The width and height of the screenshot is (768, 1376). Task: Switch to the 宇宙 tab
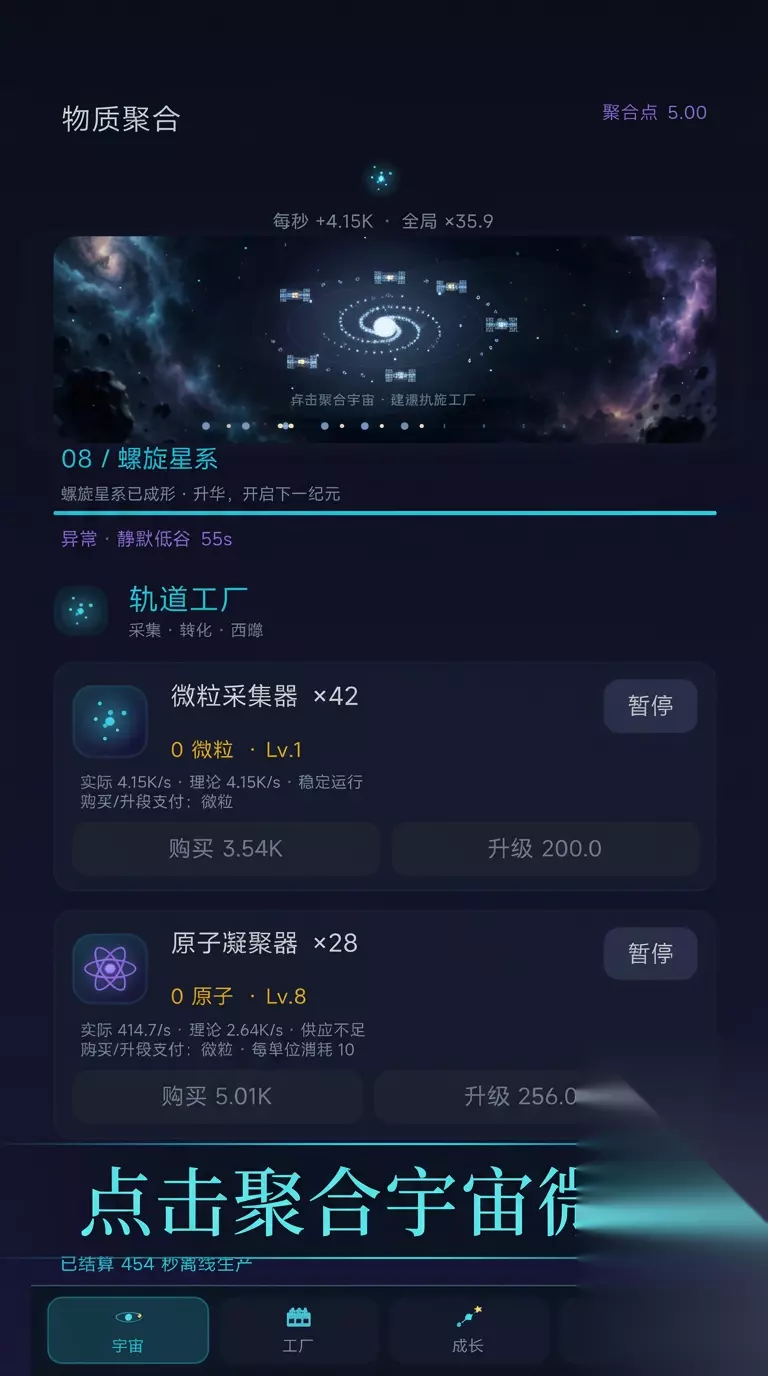pyautogui.click(x=128, y=1330)
